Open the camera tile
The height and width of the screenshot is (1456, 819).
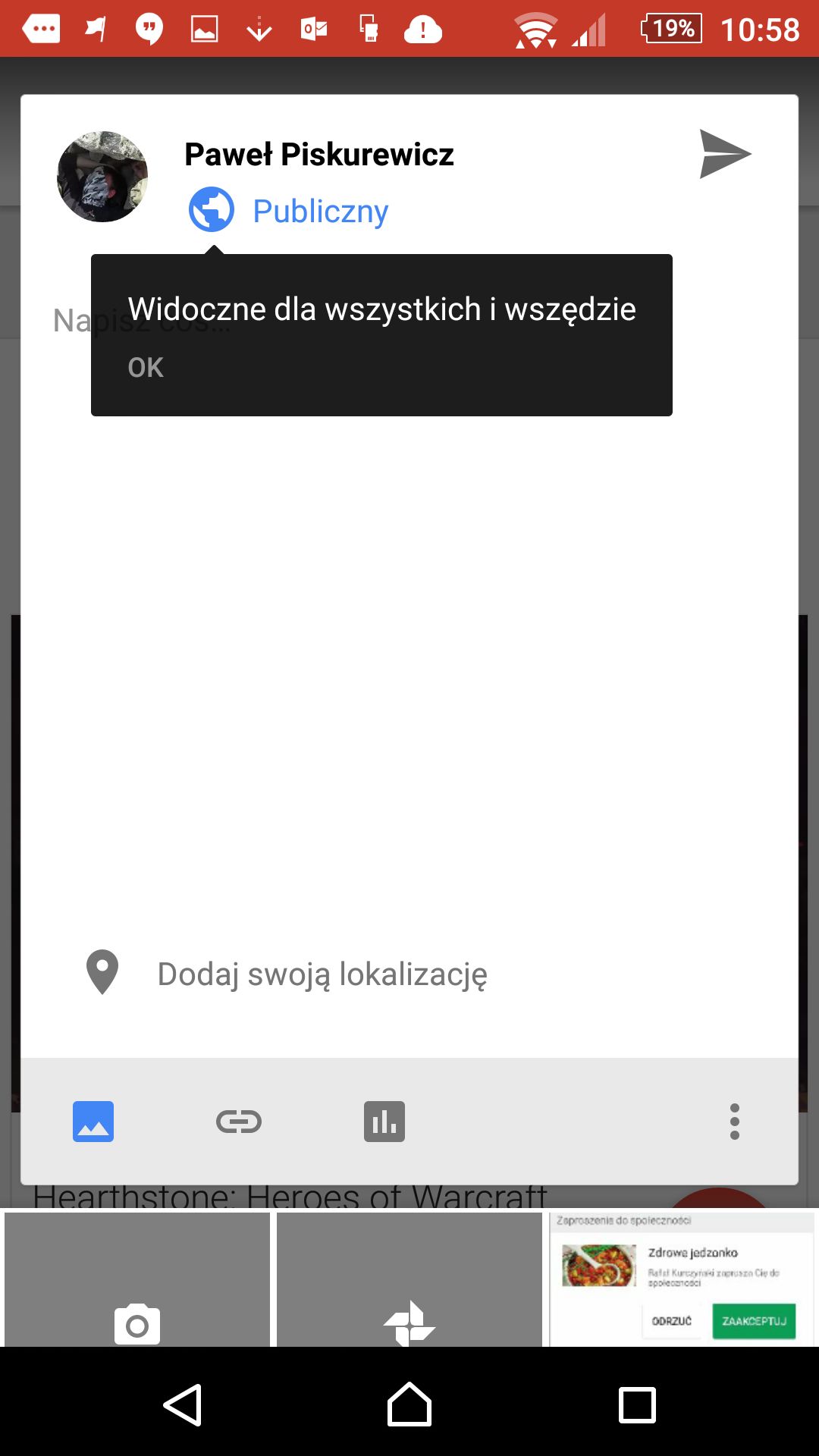[137, 1279]
